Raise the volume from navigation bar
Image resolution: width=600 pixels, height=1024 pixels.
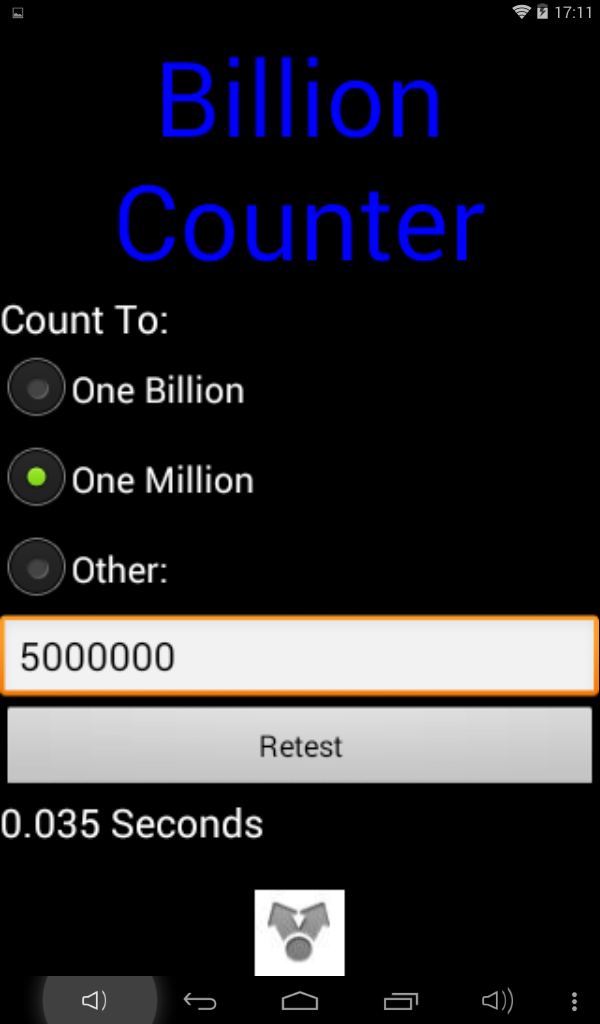click(x=497, y=1000)
